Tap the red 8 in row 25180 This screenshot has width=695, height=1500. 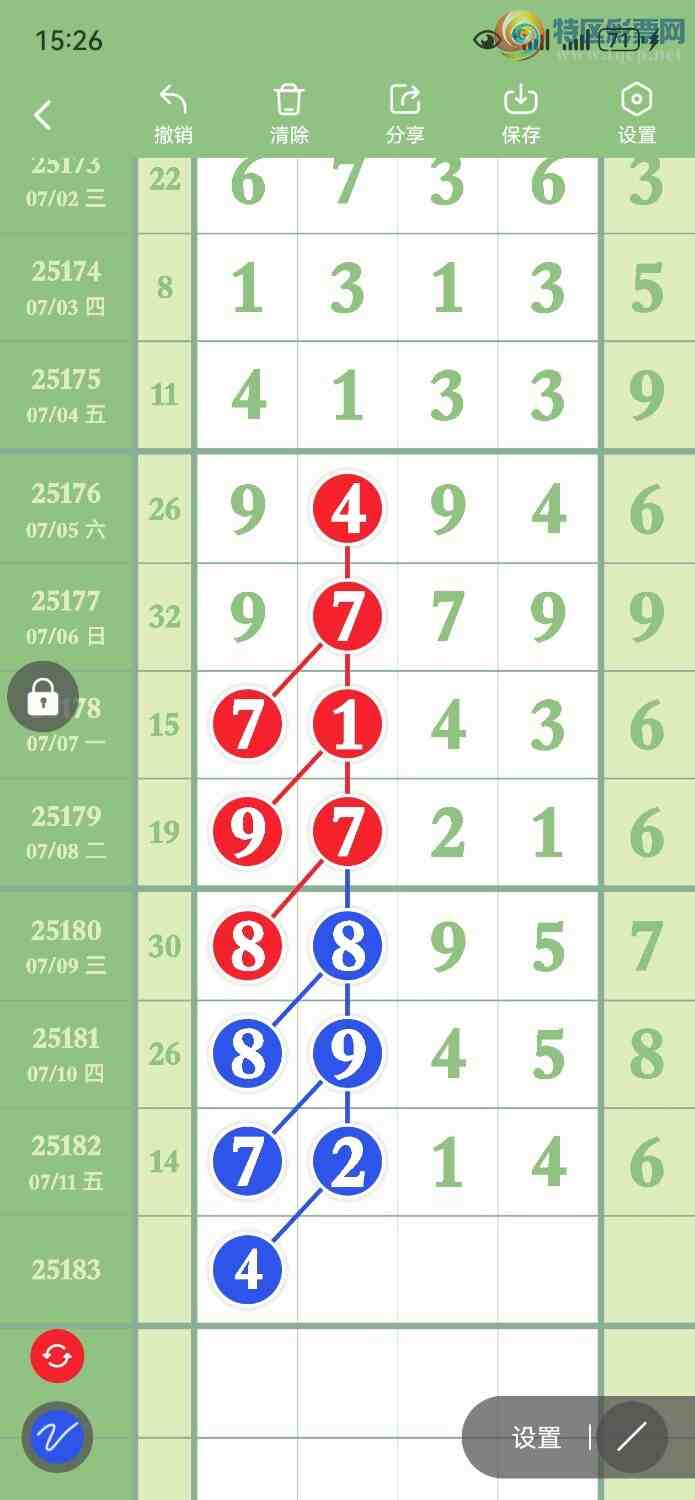(248, 946)
